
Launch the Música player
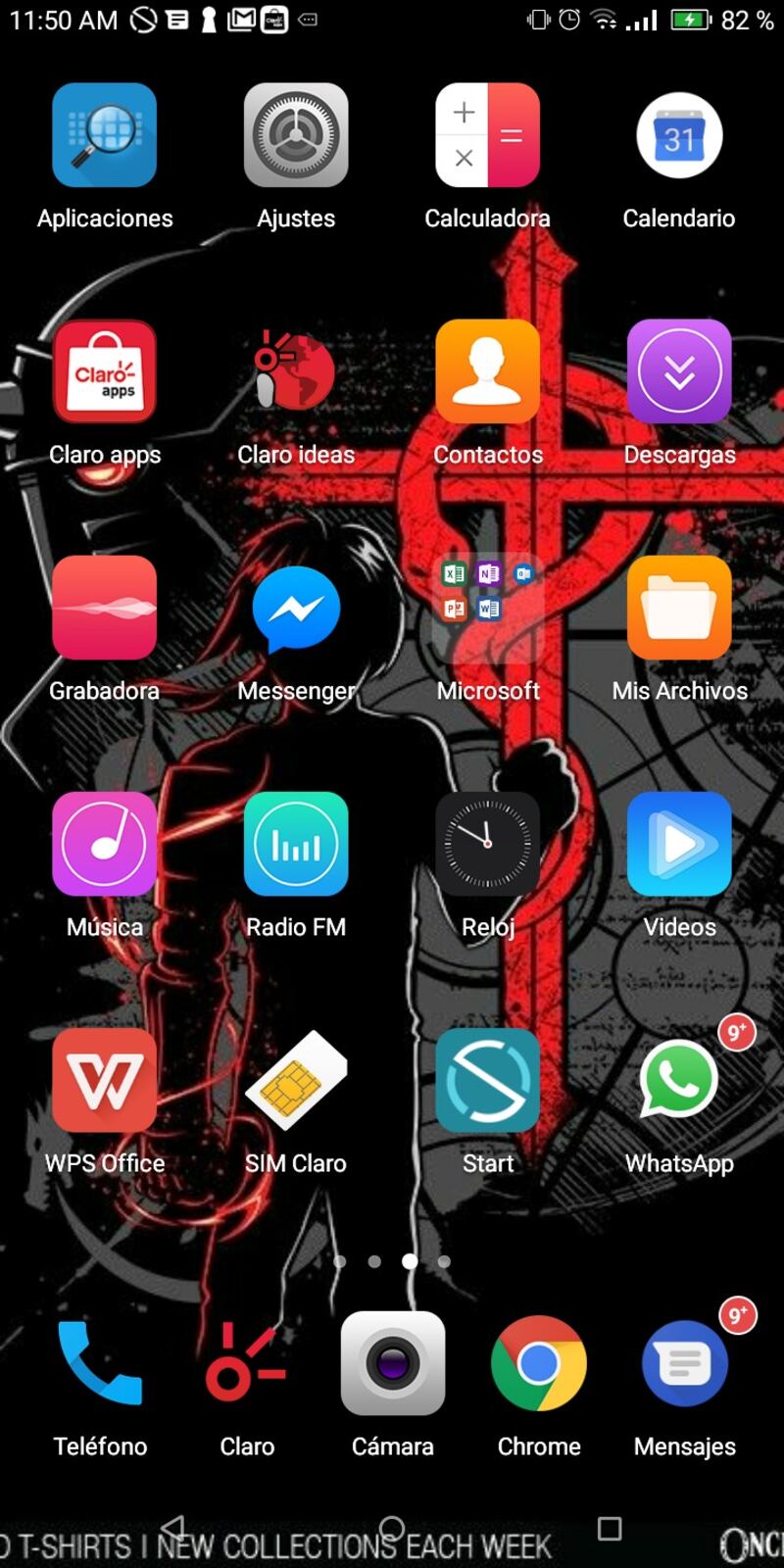tap(104, 844)
